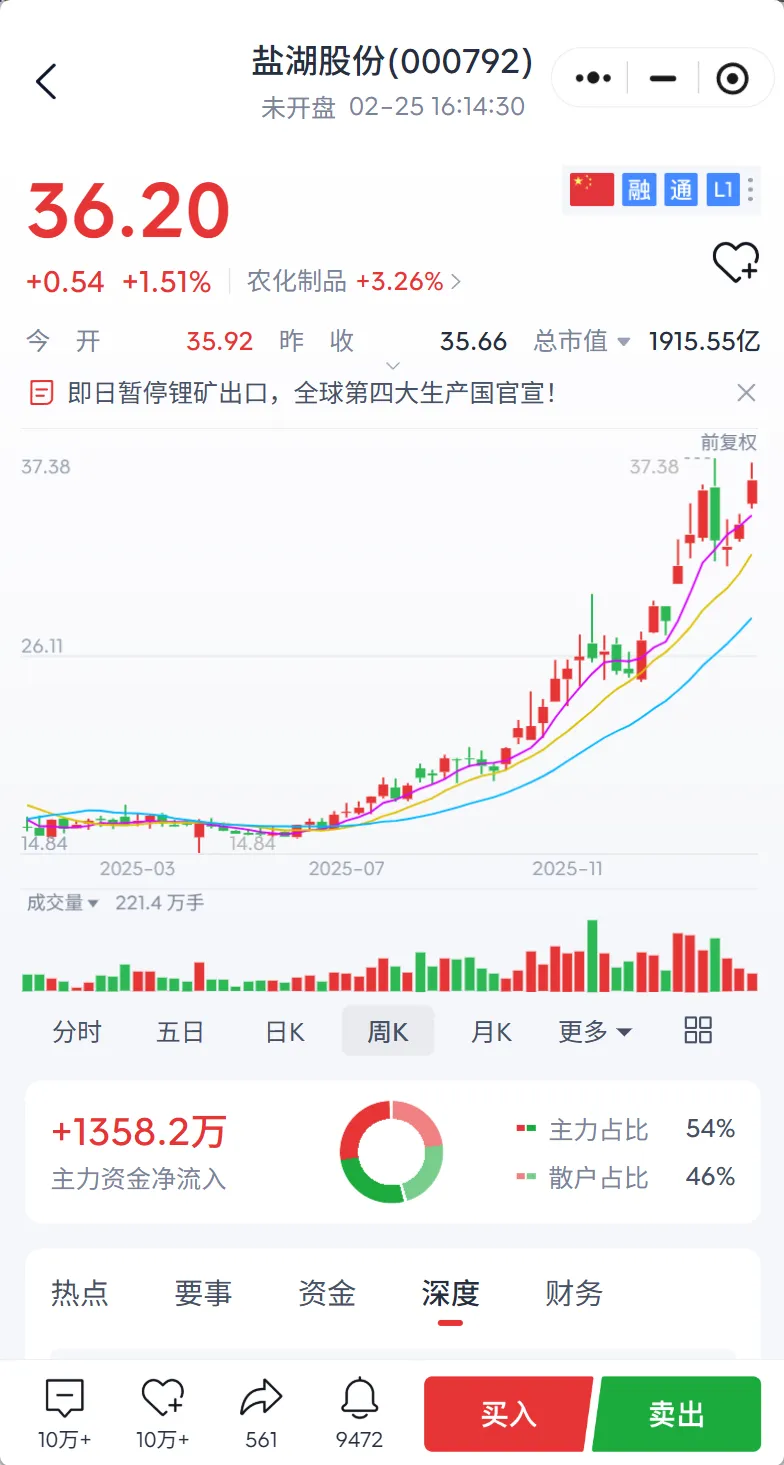Open the chart grid layout icon

click(698, 1030)
